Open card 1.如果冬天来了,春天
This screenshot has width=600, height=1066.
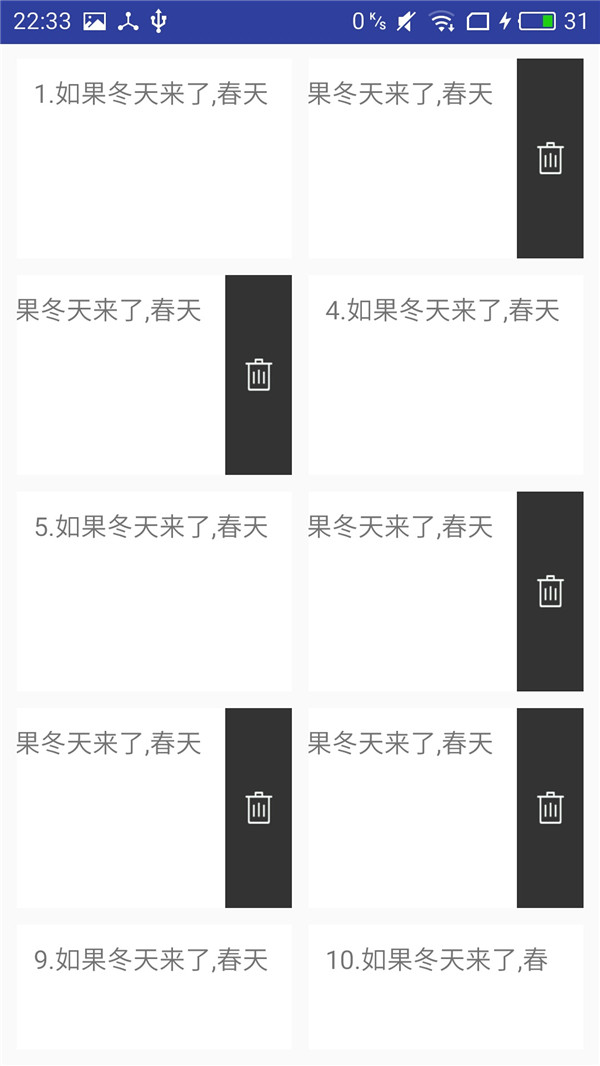[x=153, y=158]
